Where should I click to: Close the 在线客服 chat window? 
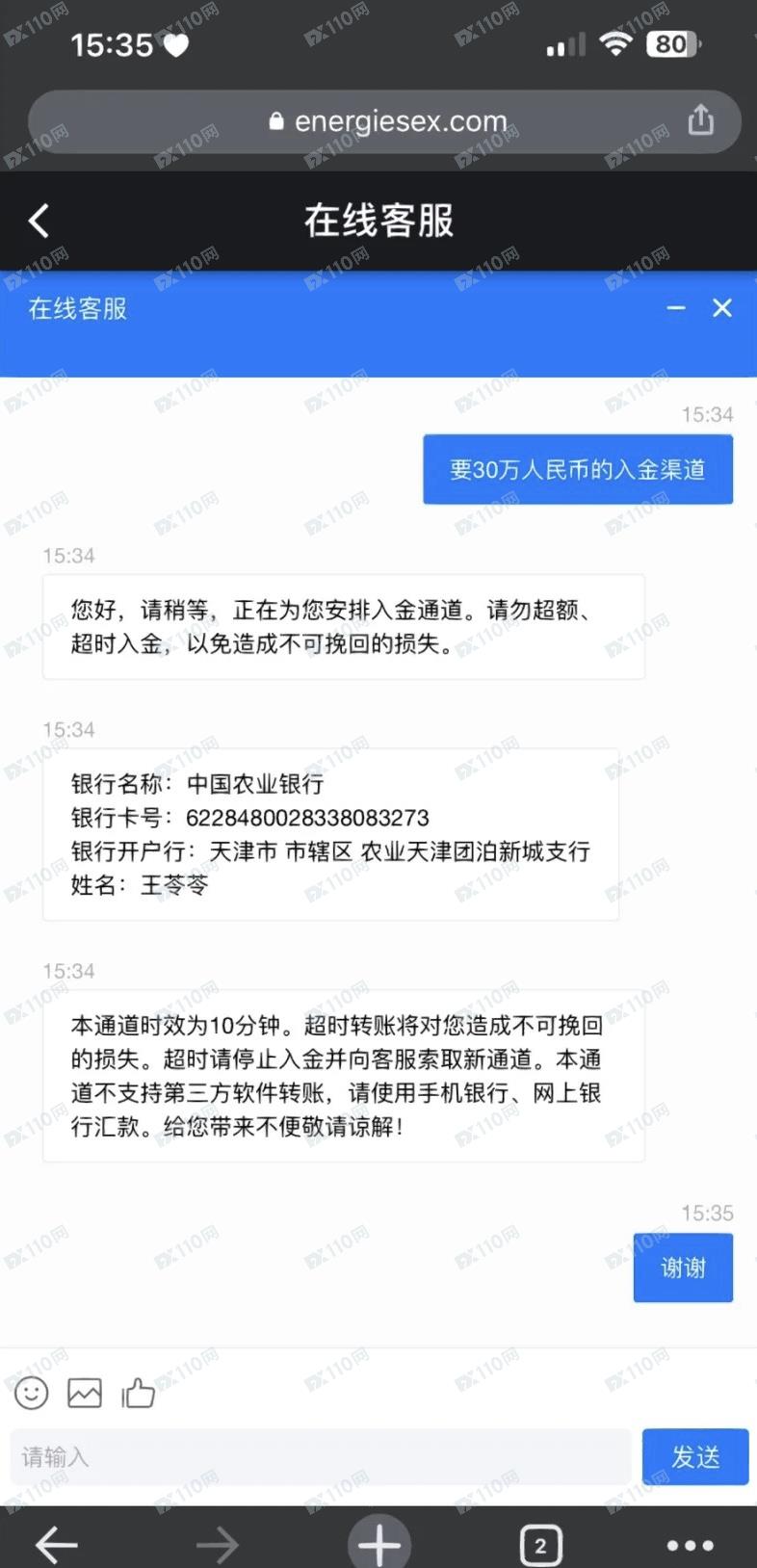[x=722, y=308]
